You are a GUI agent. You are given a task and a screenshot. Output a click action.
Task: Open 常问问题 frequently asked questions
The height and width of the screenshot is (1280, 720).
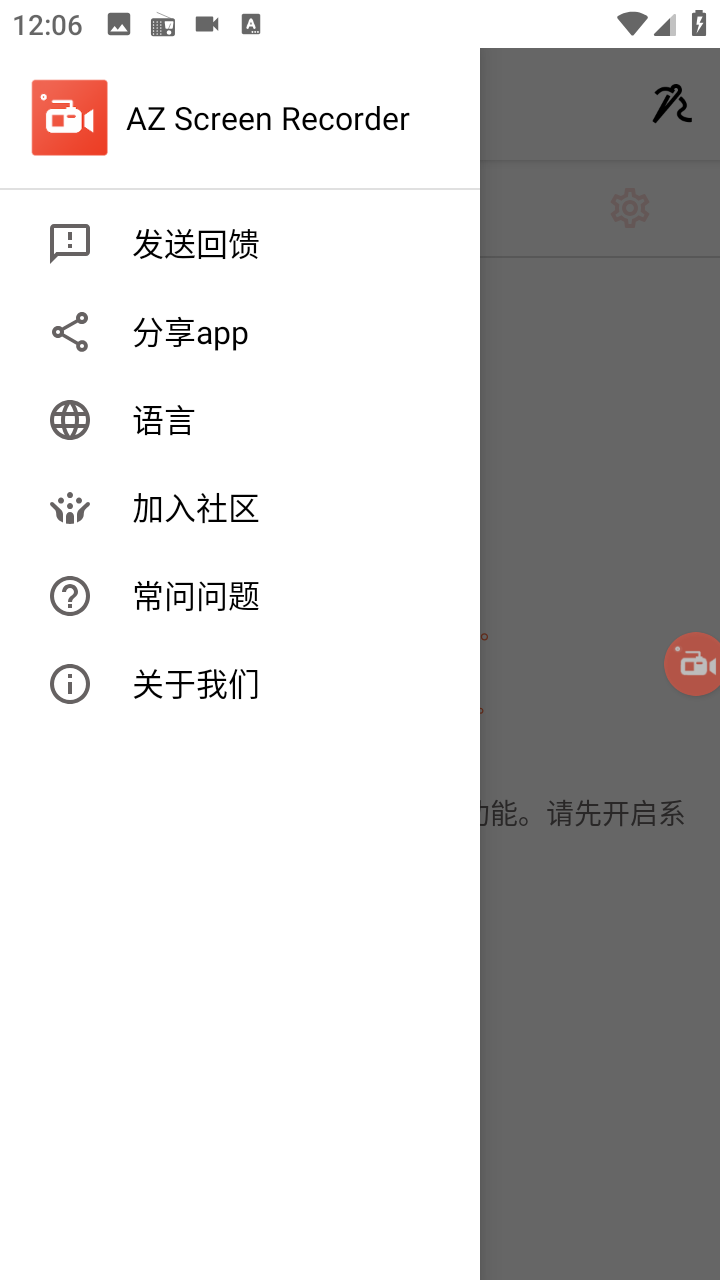pos(240,596)
